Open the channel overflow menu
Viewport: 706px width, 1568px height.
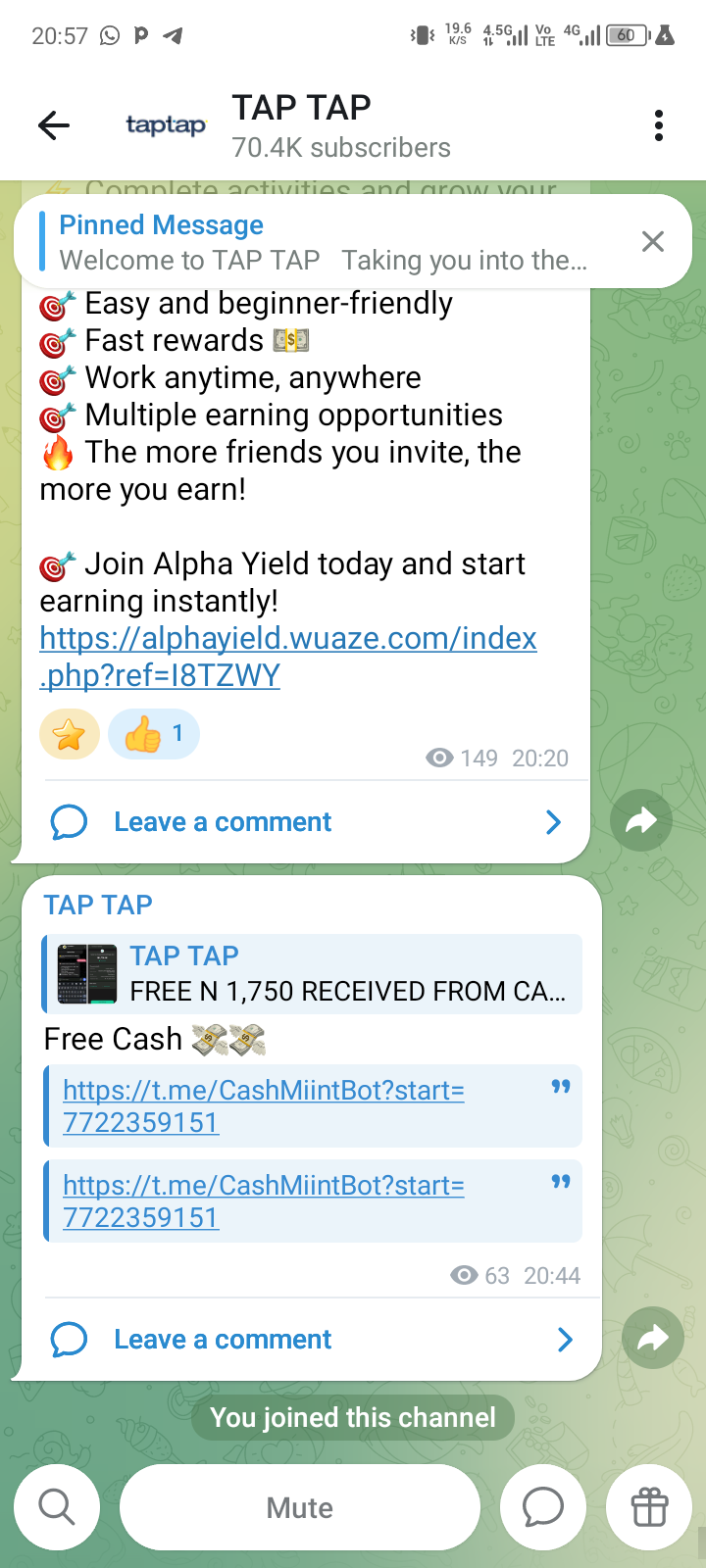coord(659,125)
